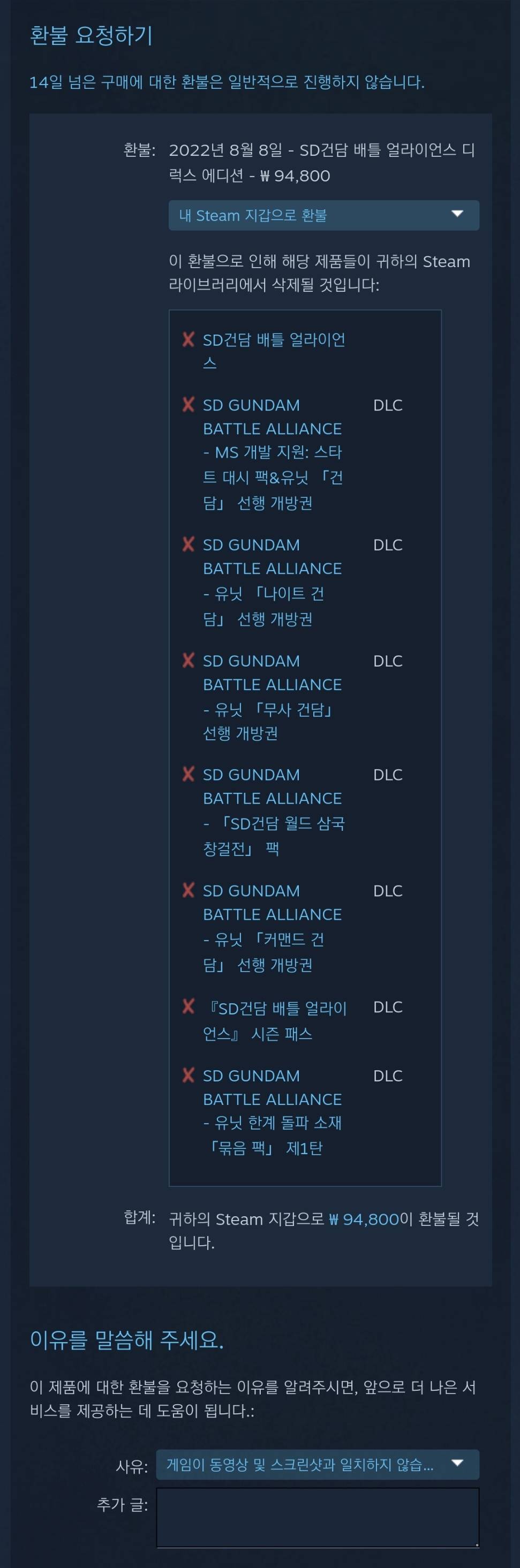The width and height of the screenshot is (520, 1568).
Task: Expand the 사유 reason dropdown
Action: click(317, 1465)
